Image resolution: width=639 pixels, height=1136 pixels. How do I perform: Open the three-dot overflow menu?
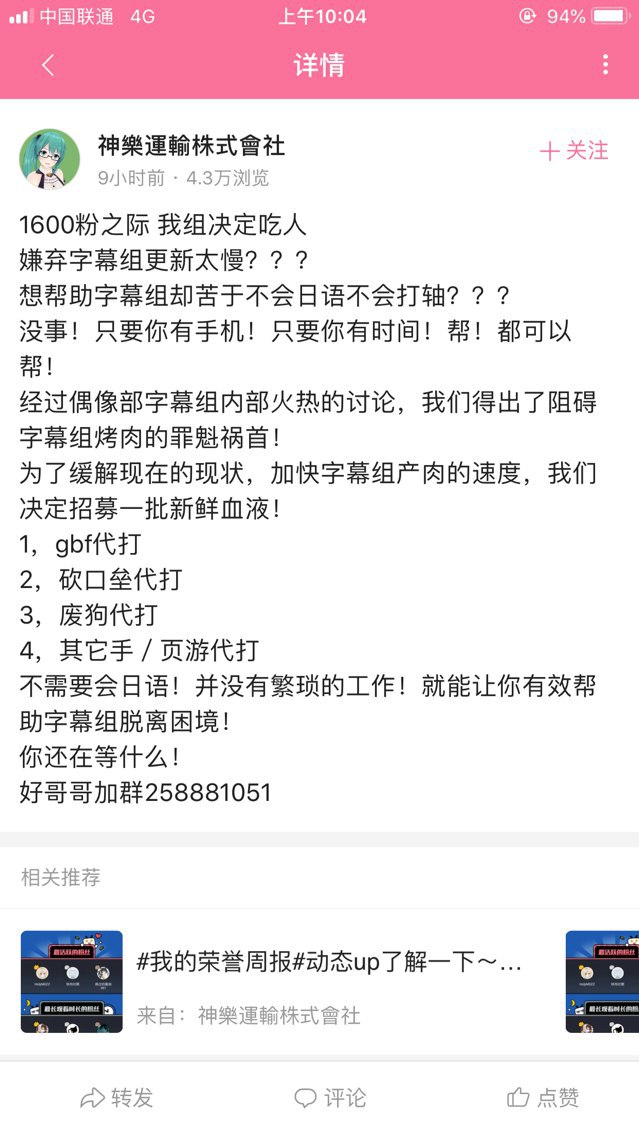[605, 66]
